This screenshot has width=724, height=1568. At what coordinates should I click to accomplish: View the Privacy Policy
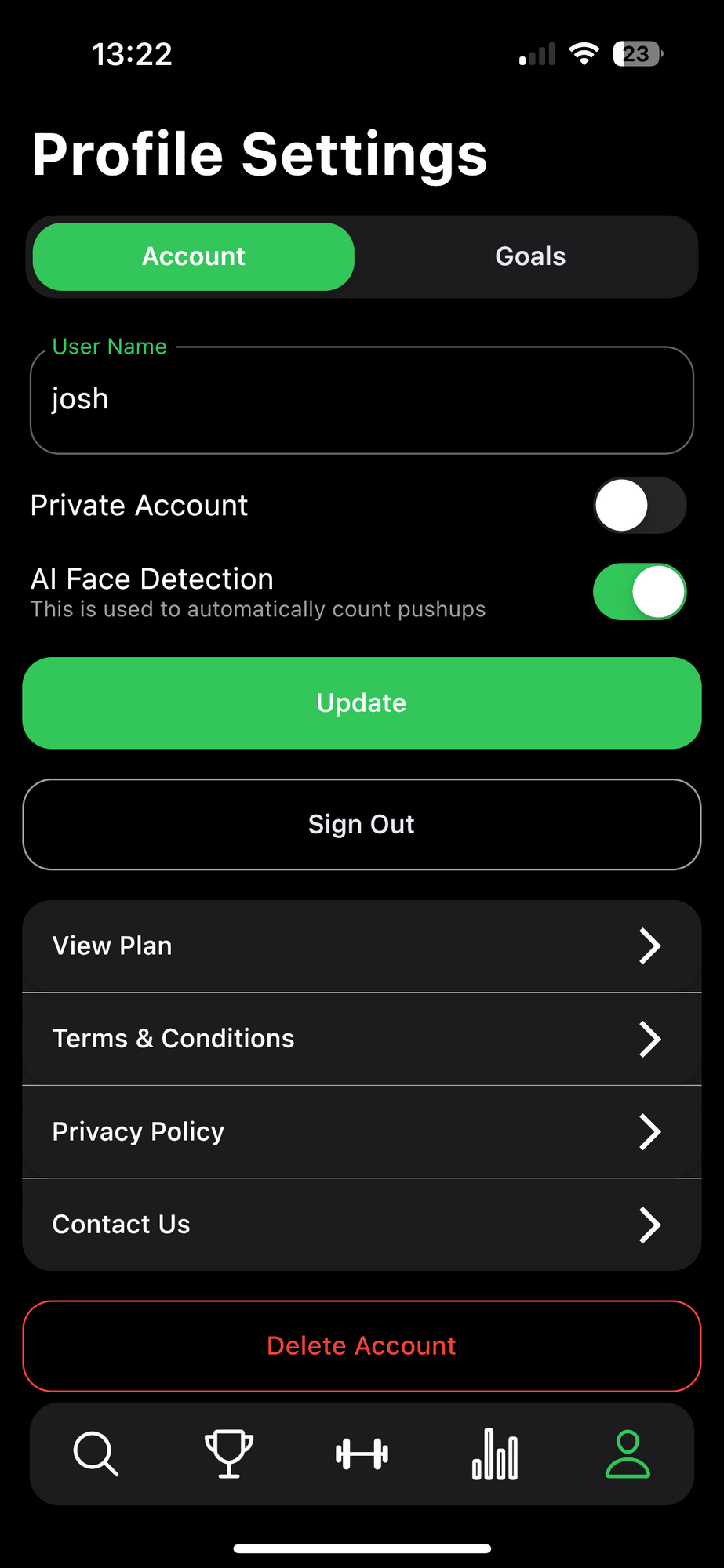pos(362,1131)
